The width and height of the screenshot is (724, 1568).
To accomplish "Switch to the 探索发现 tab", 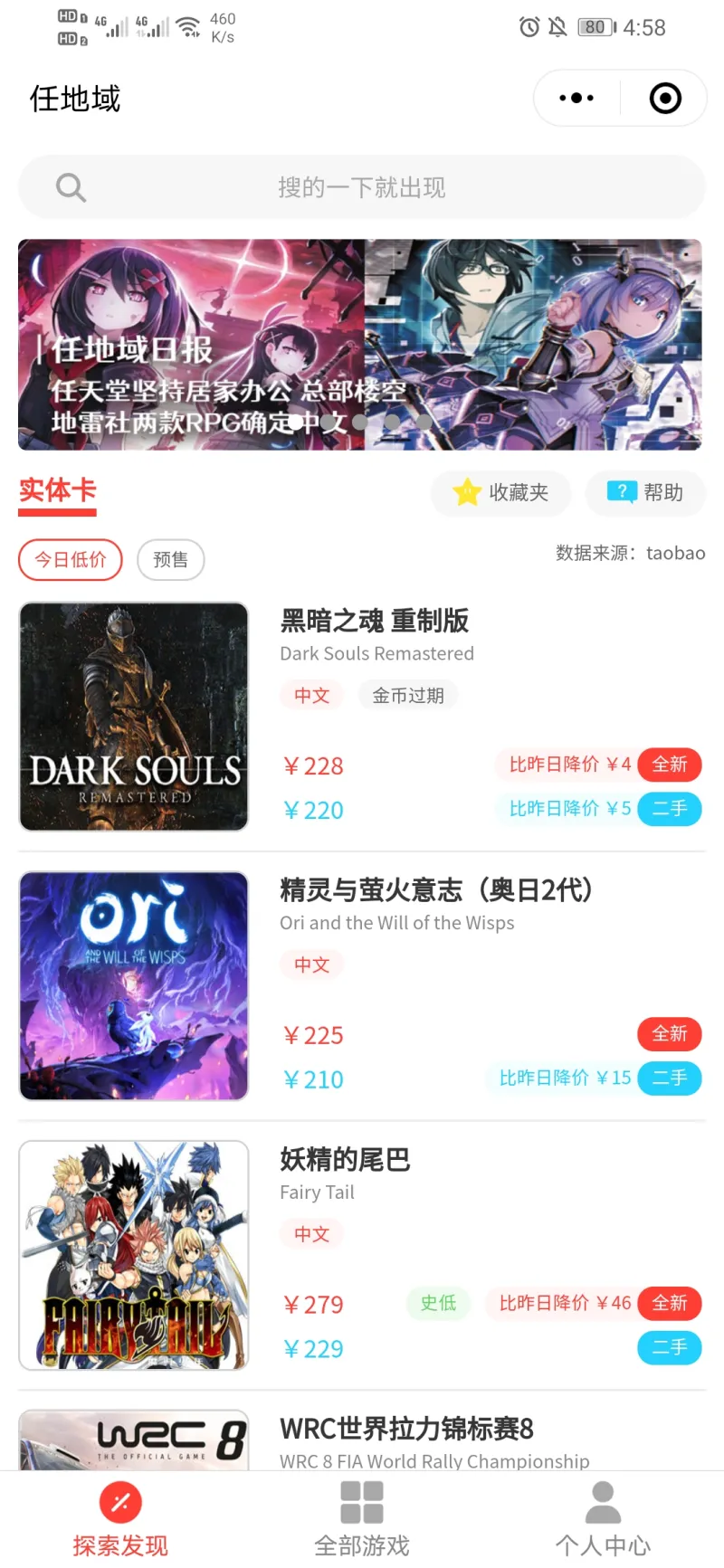I will [x=120, y=1519].
